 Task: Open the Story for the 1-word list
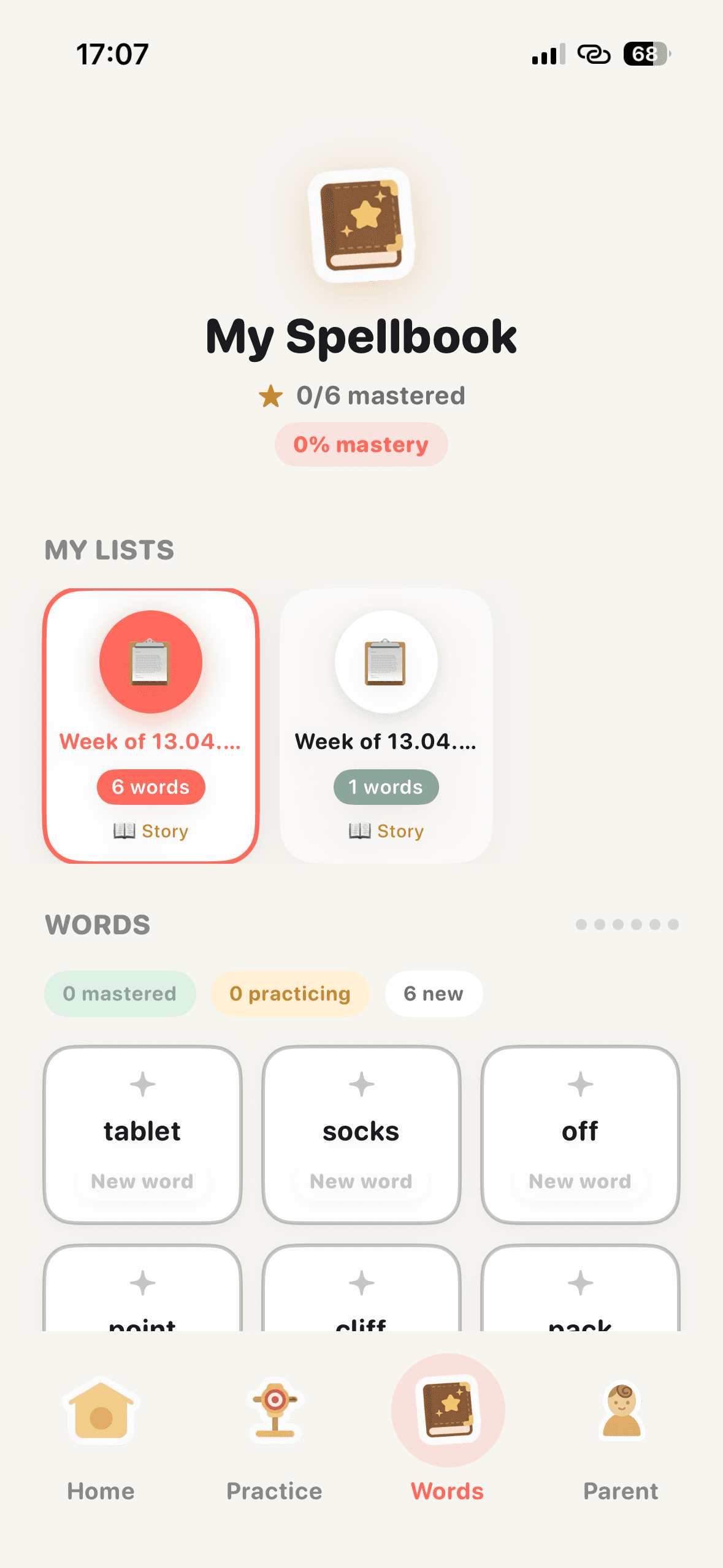pos(386,831)
